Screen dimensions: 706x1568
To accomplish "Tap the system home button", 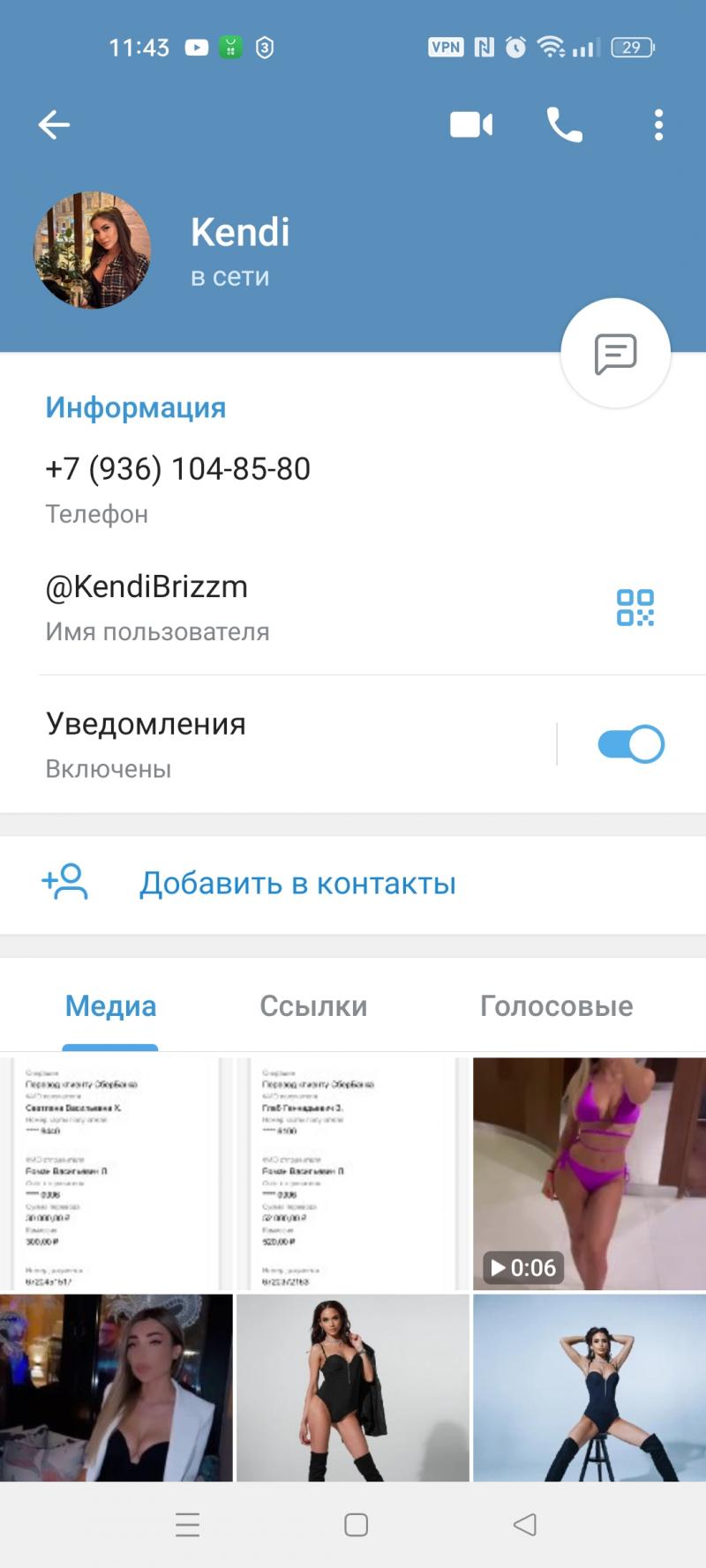I will 356,1525.
